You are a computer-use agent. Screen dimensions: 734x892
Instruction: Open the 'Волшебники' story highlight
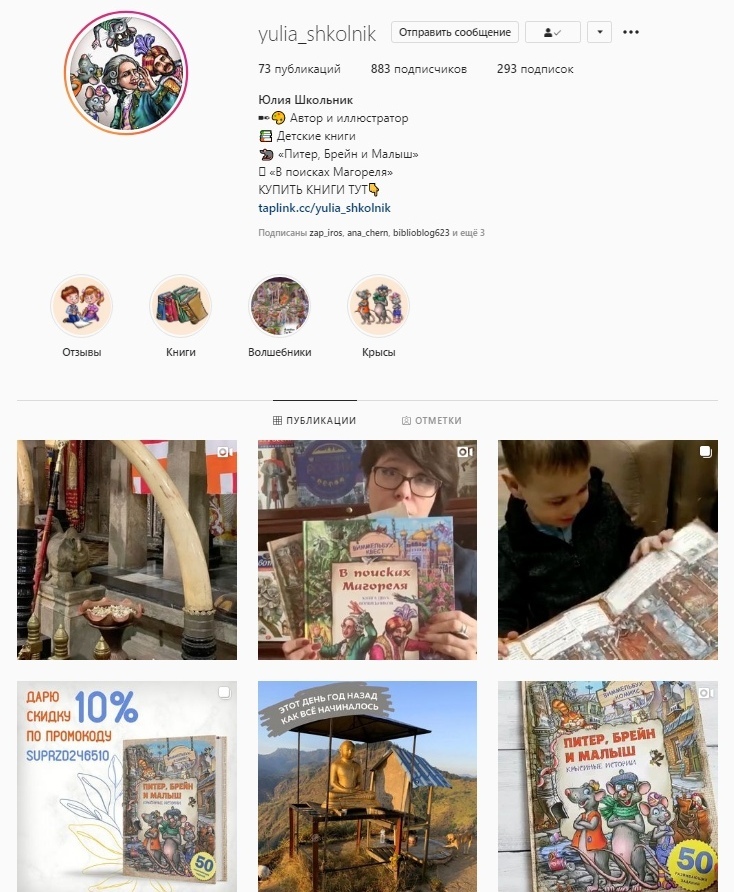coord(279,306)
